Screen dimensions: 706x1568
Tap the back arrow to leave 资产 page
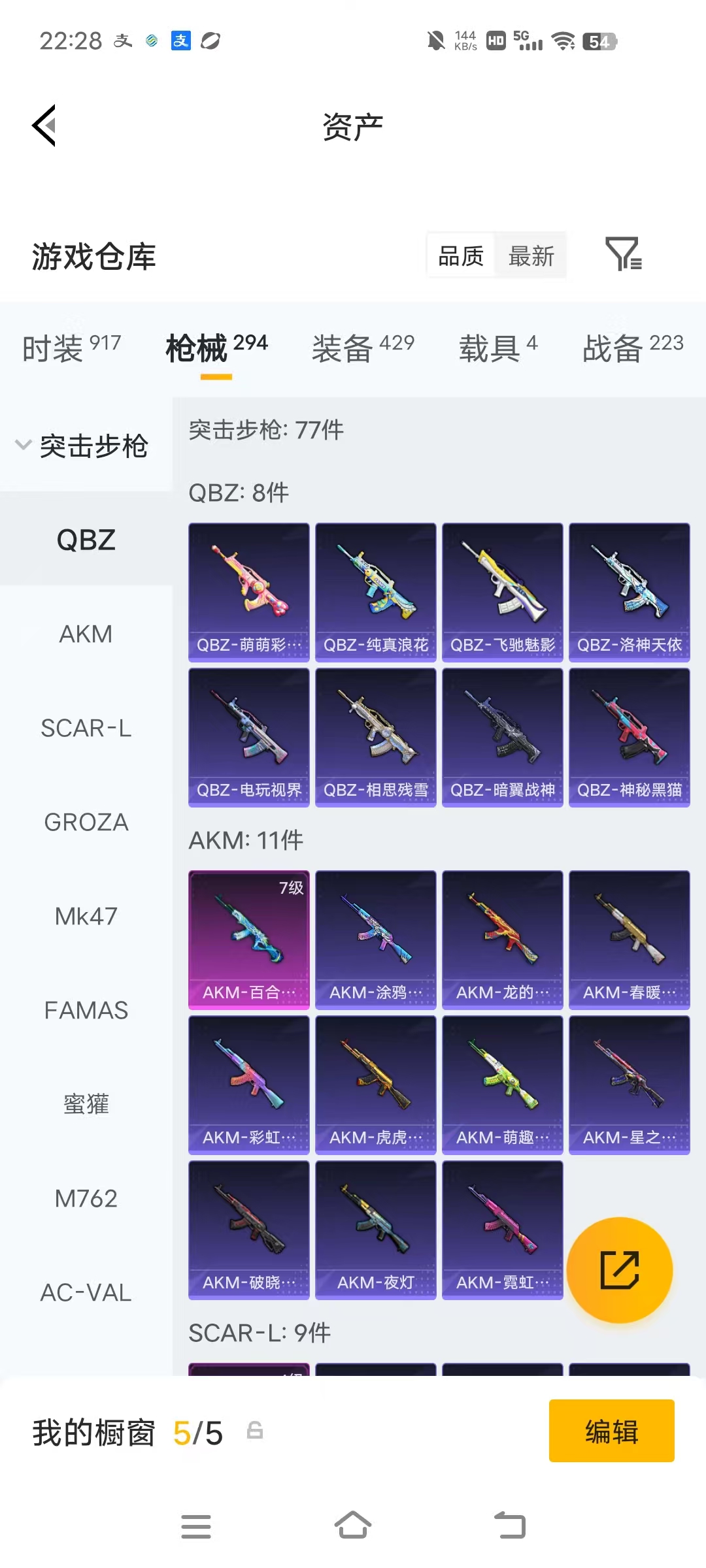click(43, 125)
